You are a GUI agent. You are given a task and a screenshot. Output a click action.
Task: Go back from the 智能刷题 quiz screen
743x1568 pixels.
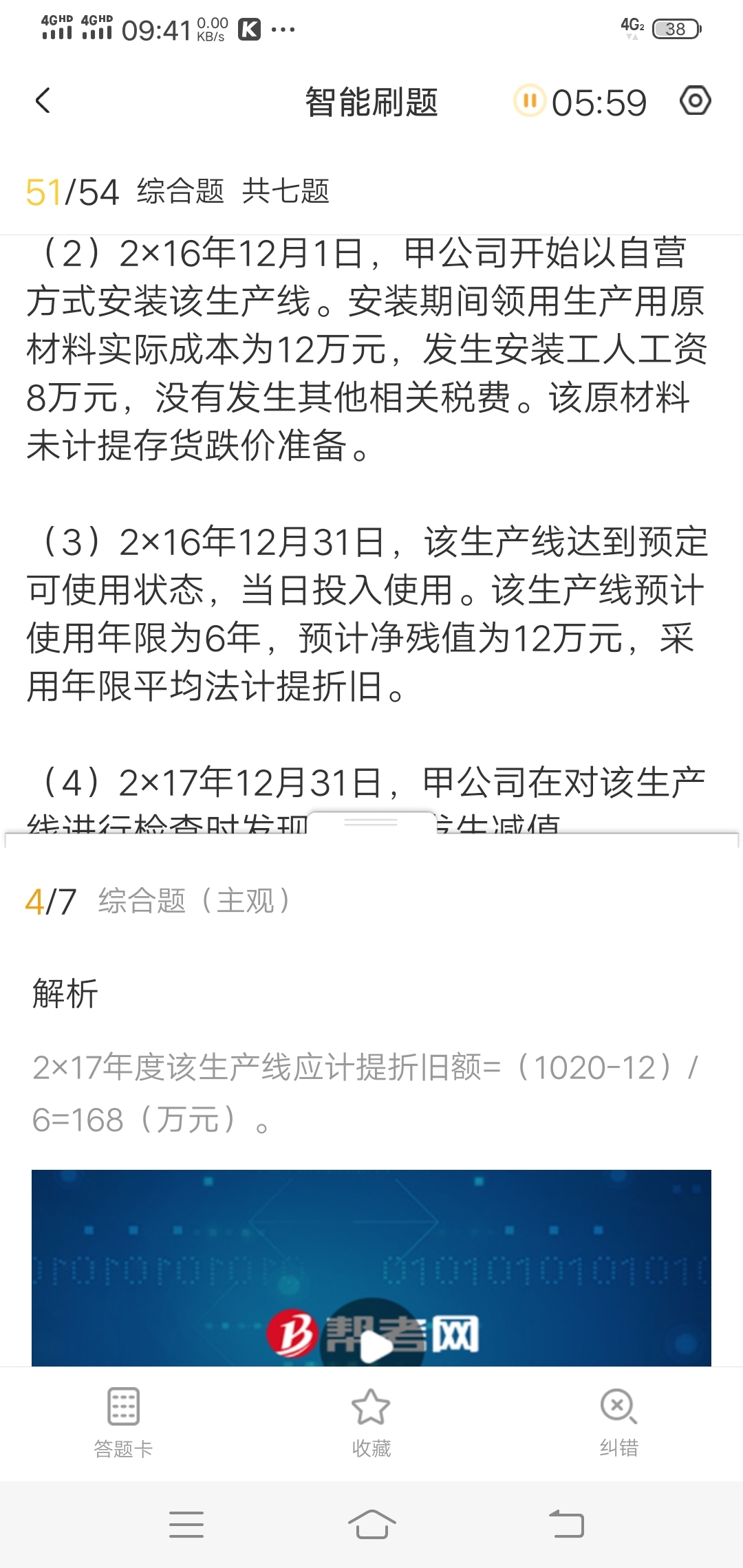pos(43,101)
